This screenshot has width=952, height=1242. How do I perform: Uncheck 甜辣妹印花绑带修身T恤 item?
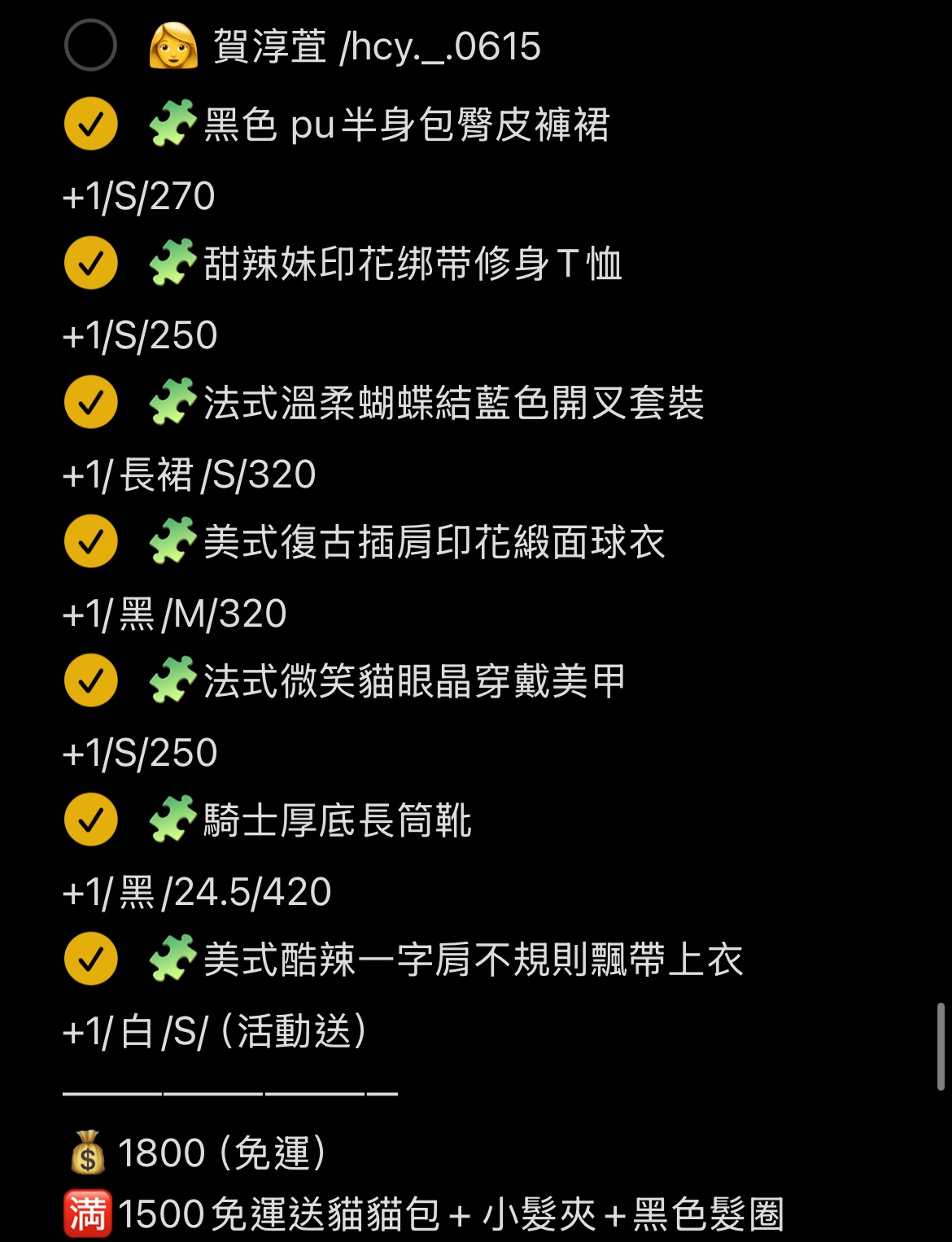click(90, 264)
